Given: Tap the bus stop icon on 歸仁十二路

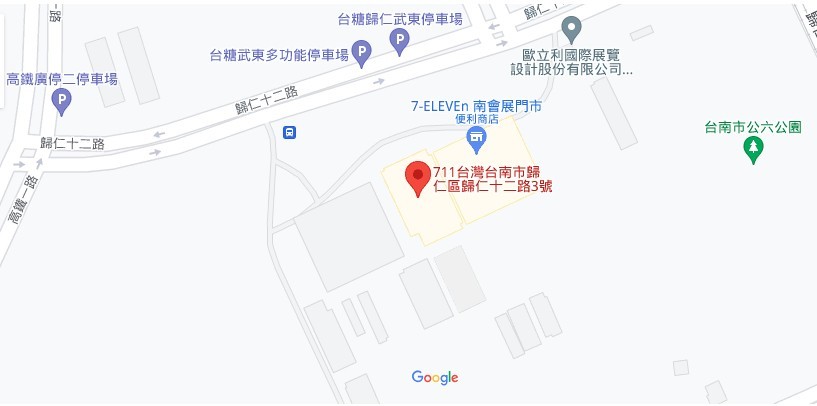Looking at the screenshot, I should pos(289,132).
